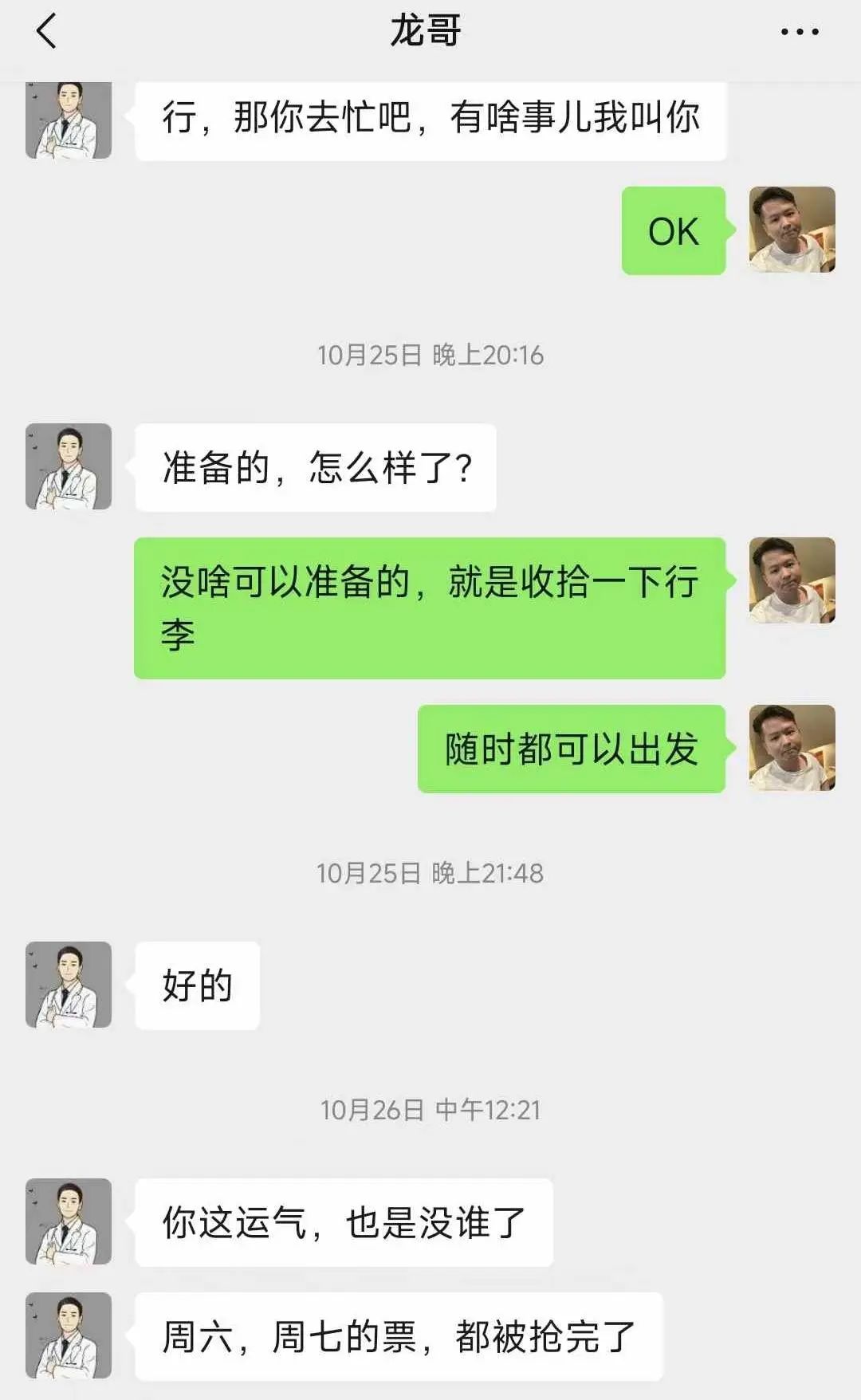View profile from avatar beside "随时都可以出发"
This screenshot has width=861, height=1400.
tap(792, 748)
